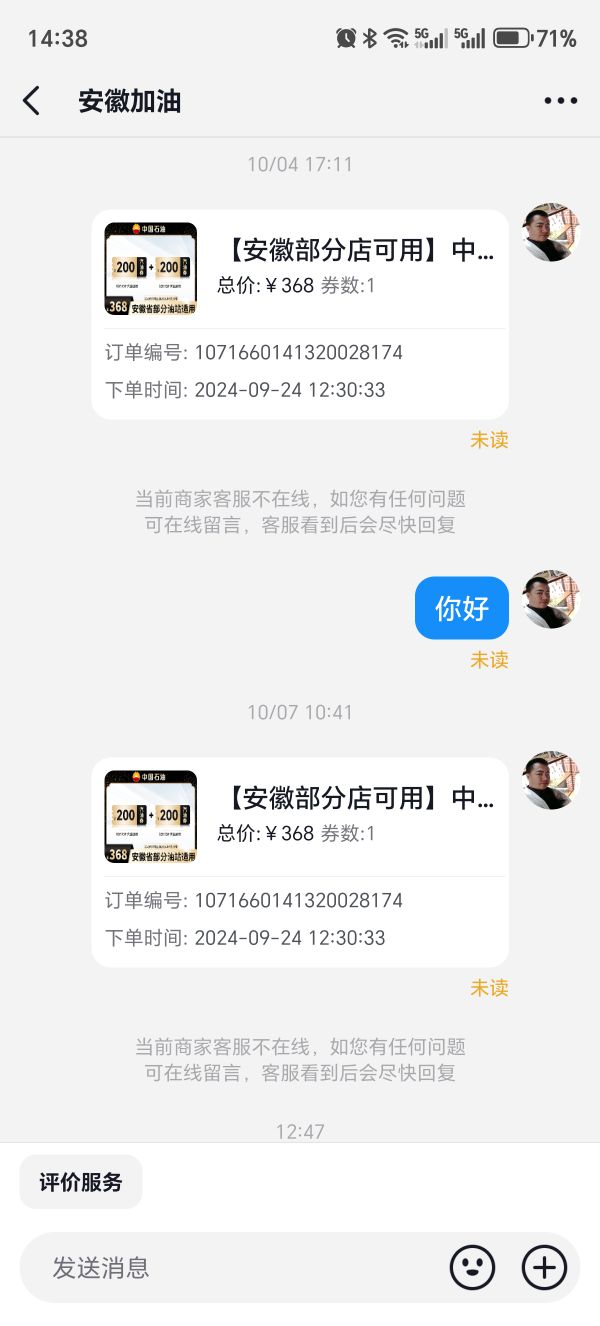Tap the 评价服务 button
This screenshot has width=600, height=1326.
(81, 1182)
